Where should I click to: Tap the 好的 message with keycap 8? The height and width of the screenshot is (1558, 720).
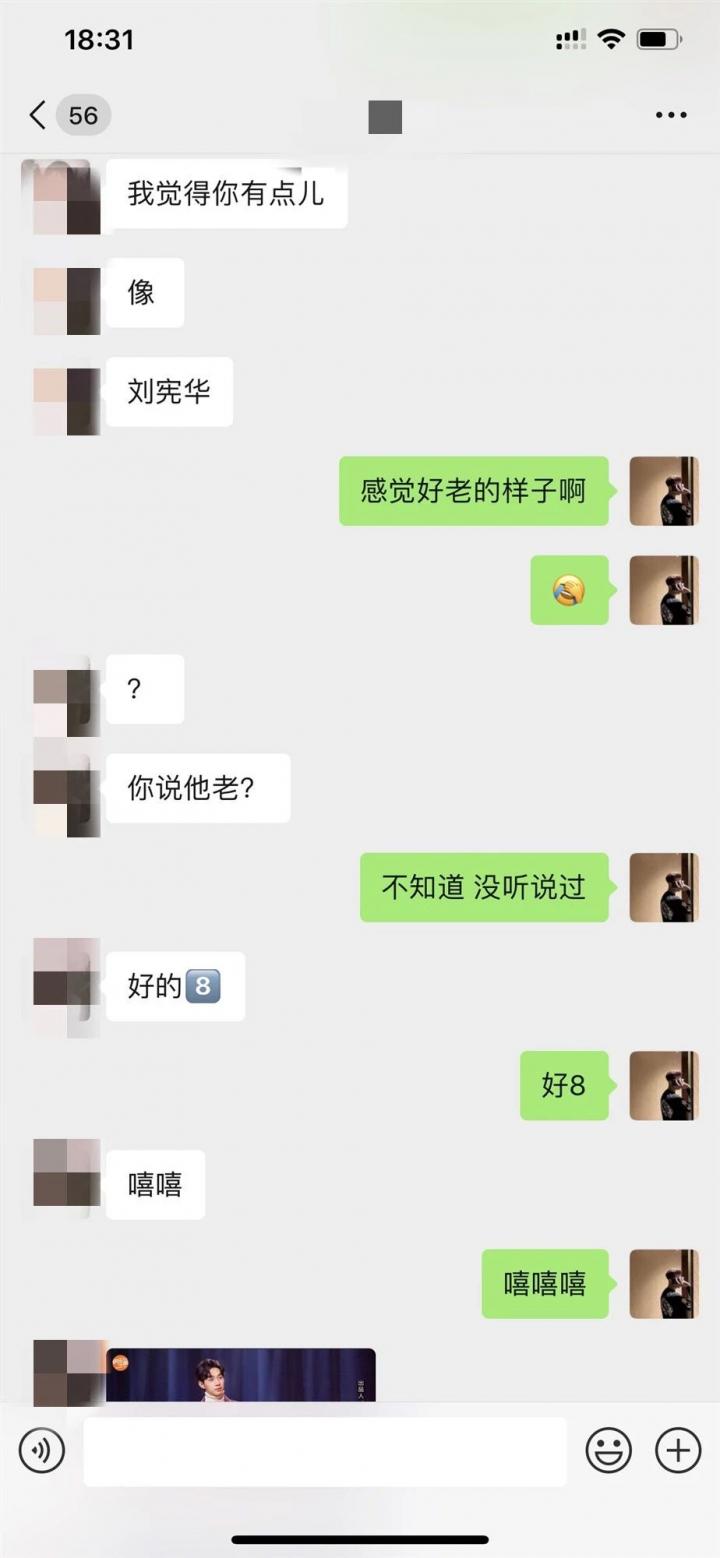174,986
